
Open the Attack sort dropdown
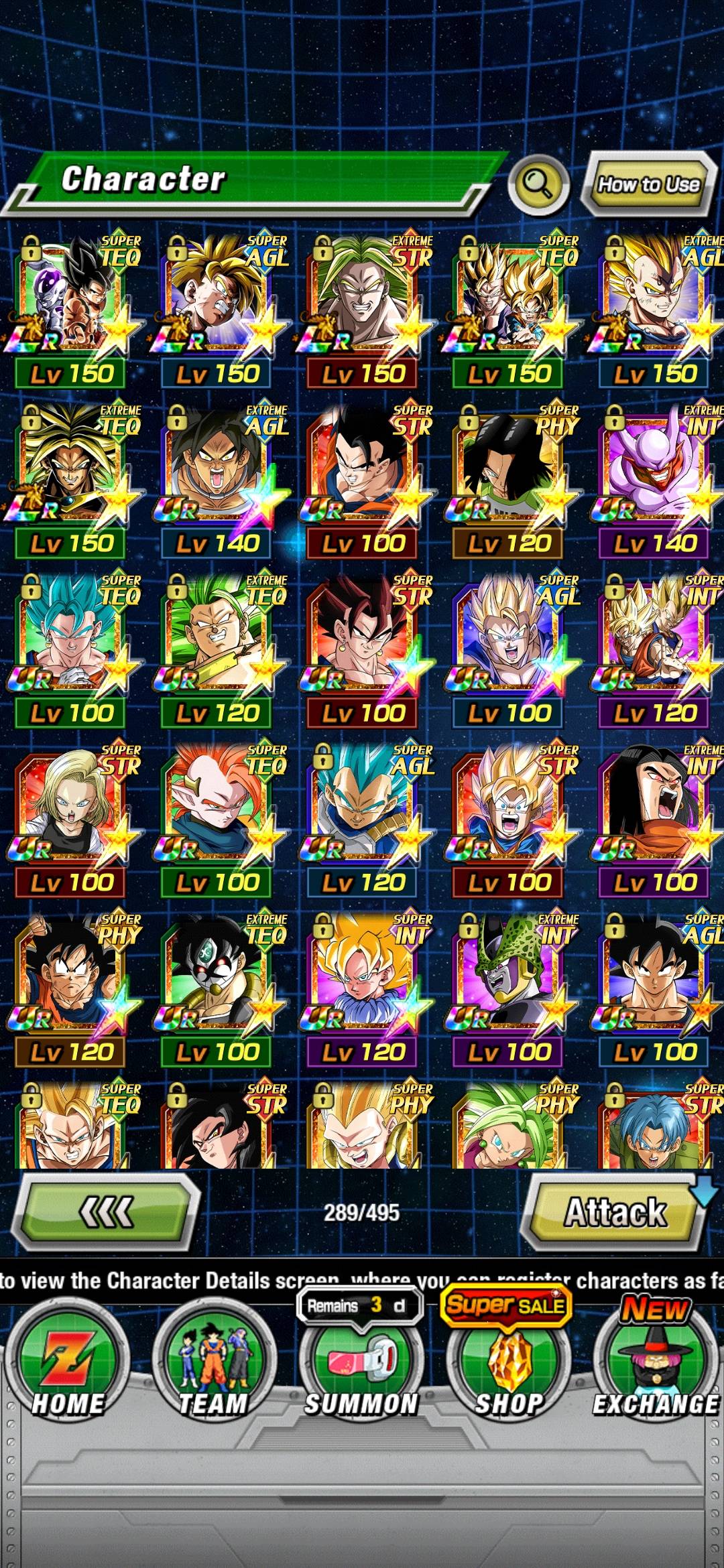point(615,1212)
